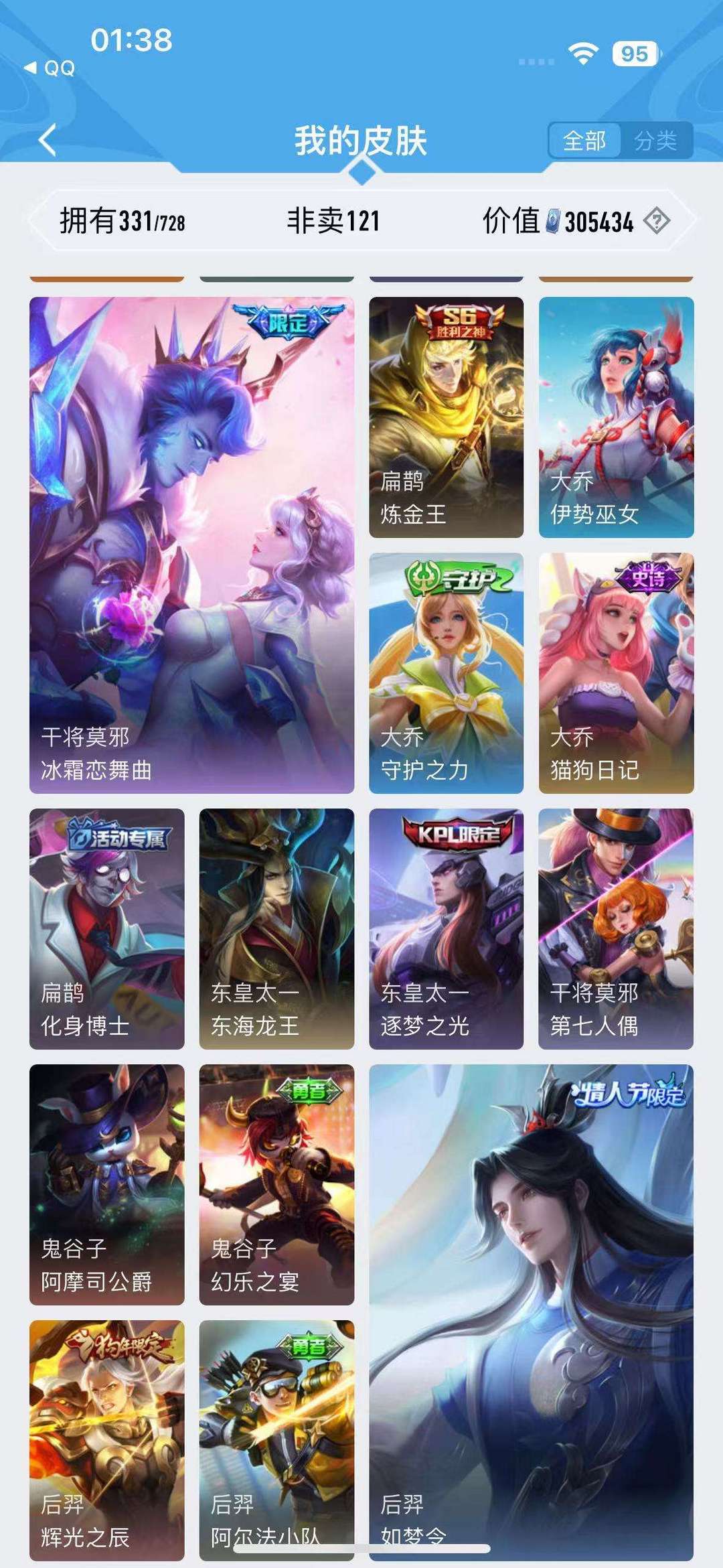The image size is (723, 1568).
Task: View the 干将莫邪 第七人偶 skin
Action: point(616,928)
